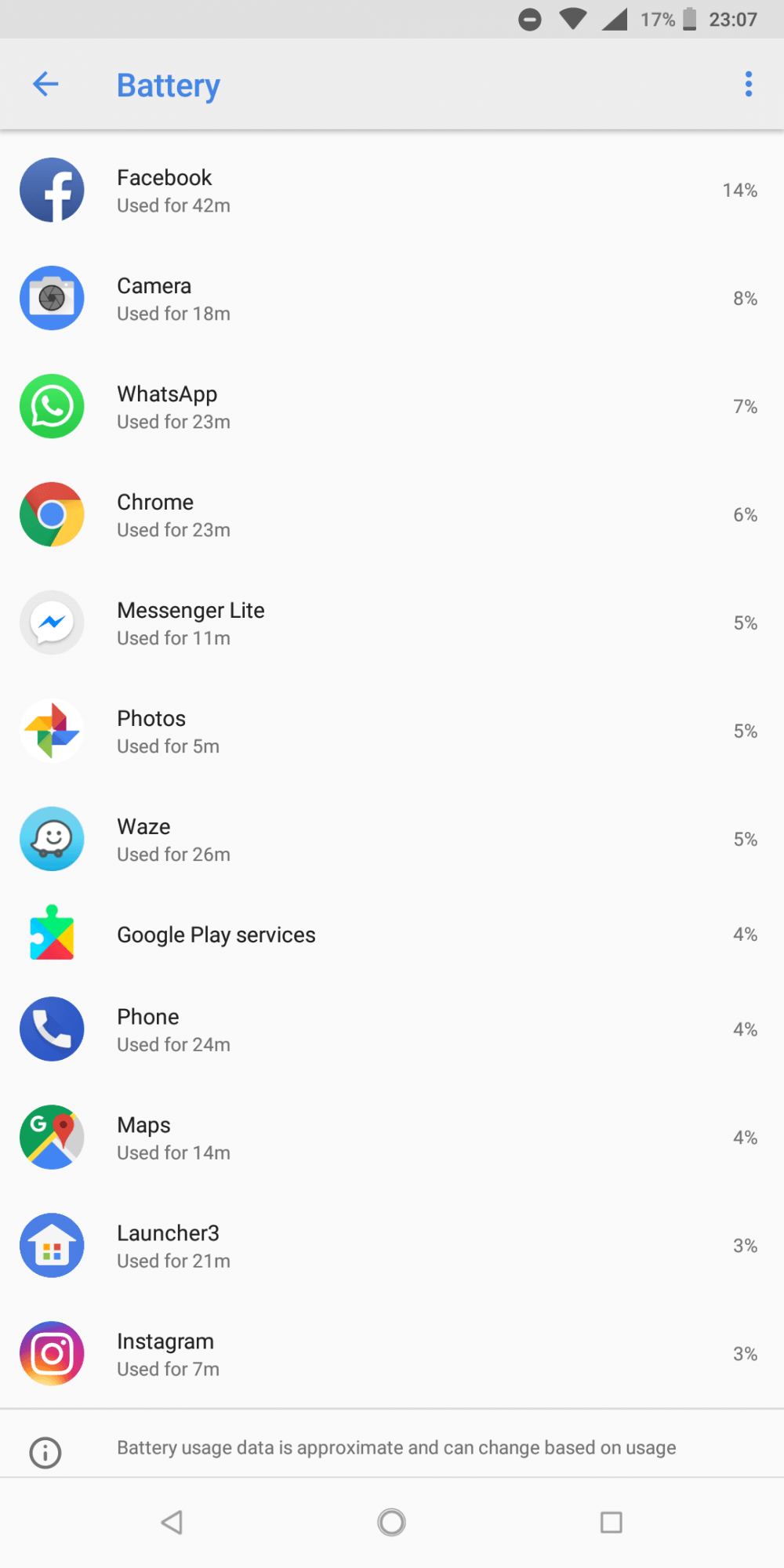The height and width of the screenshot is (1568, 784).
Task: Open Launcher3 battery usage
Action: pos(392,1246)
